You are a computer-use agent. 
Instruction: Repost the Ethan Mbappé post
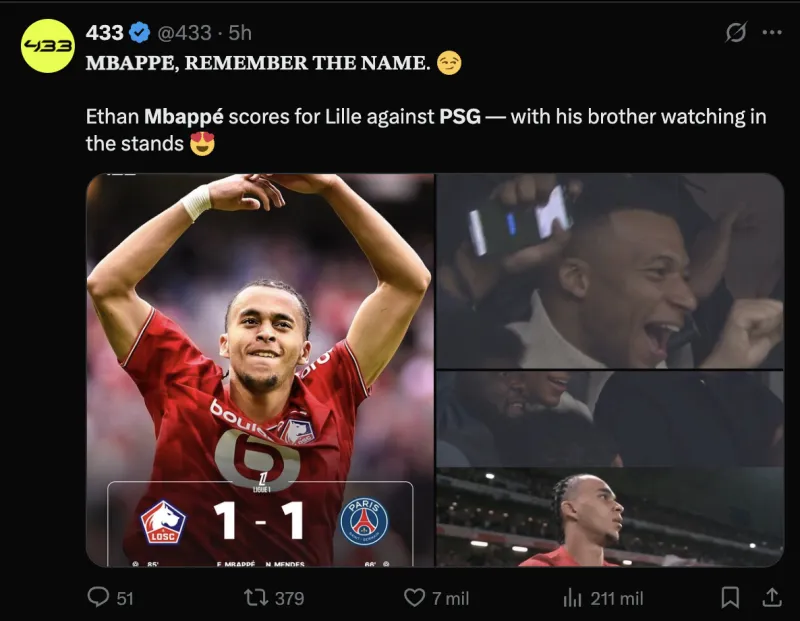click(256, 597)
